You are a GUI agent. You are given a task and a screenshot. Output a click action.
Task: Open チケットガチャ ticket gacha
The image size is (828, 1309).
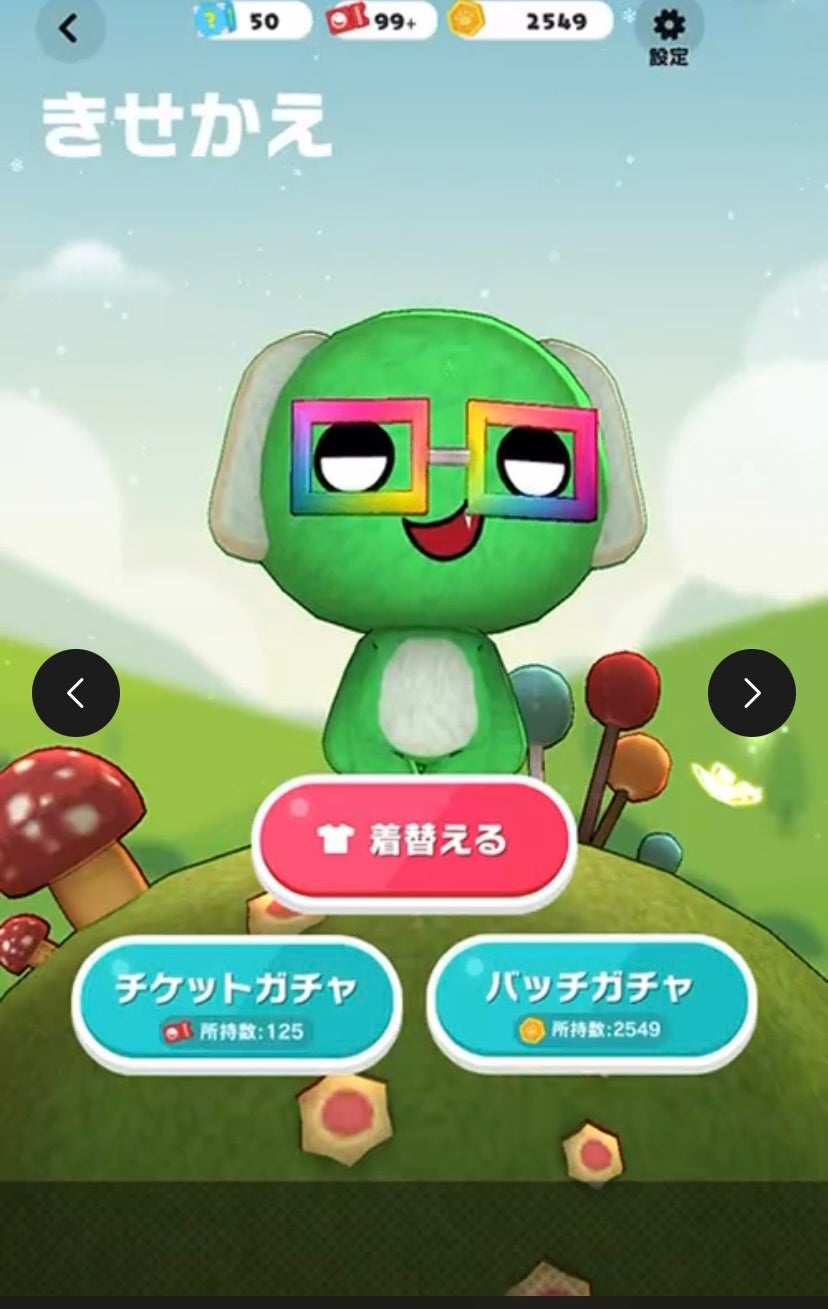(236, 1003)
